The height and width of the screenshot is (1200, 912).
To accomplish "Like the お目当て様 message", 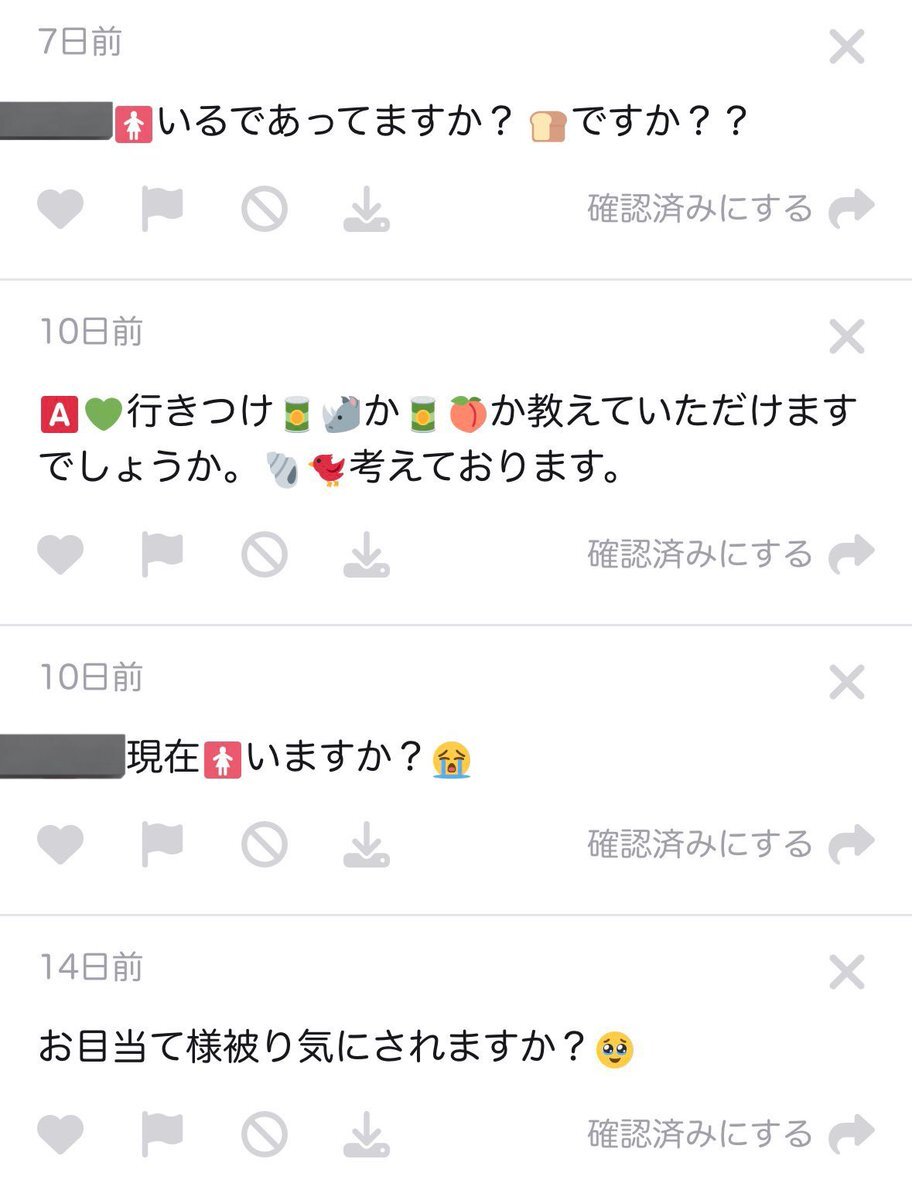I will pos(60,1135).
